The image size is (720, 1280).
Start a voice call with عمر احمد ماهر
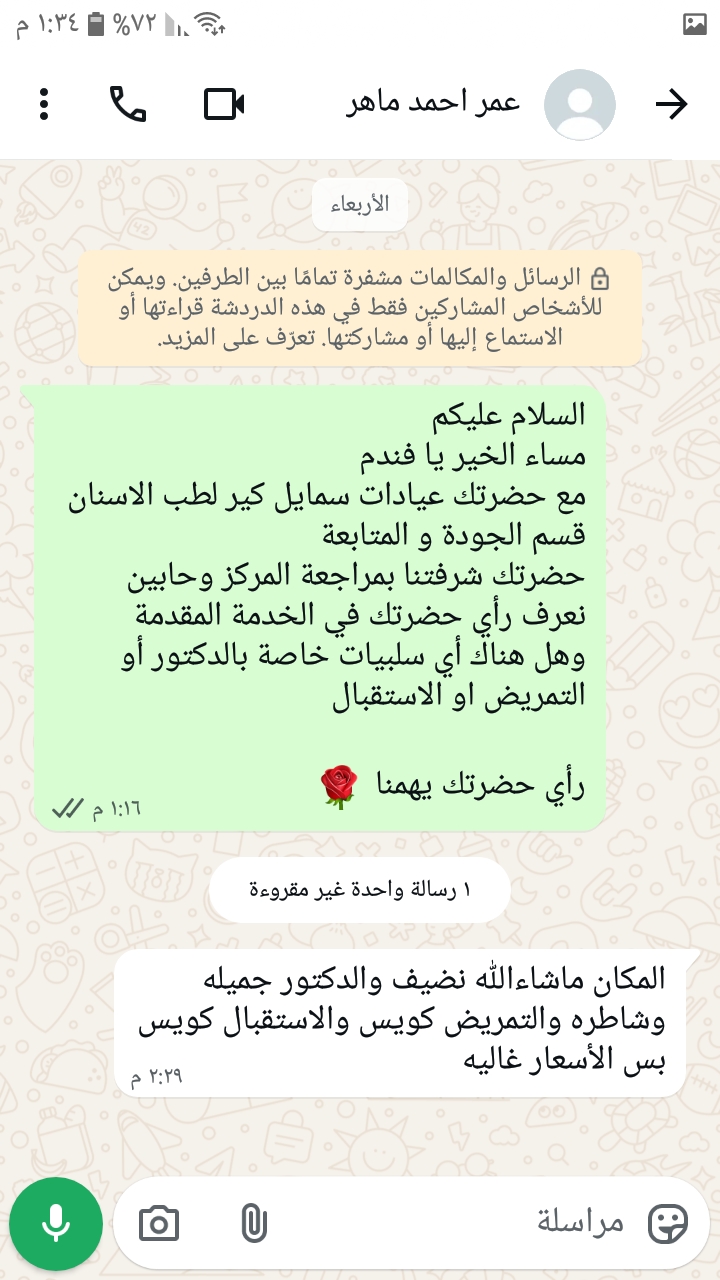point(127,104)
